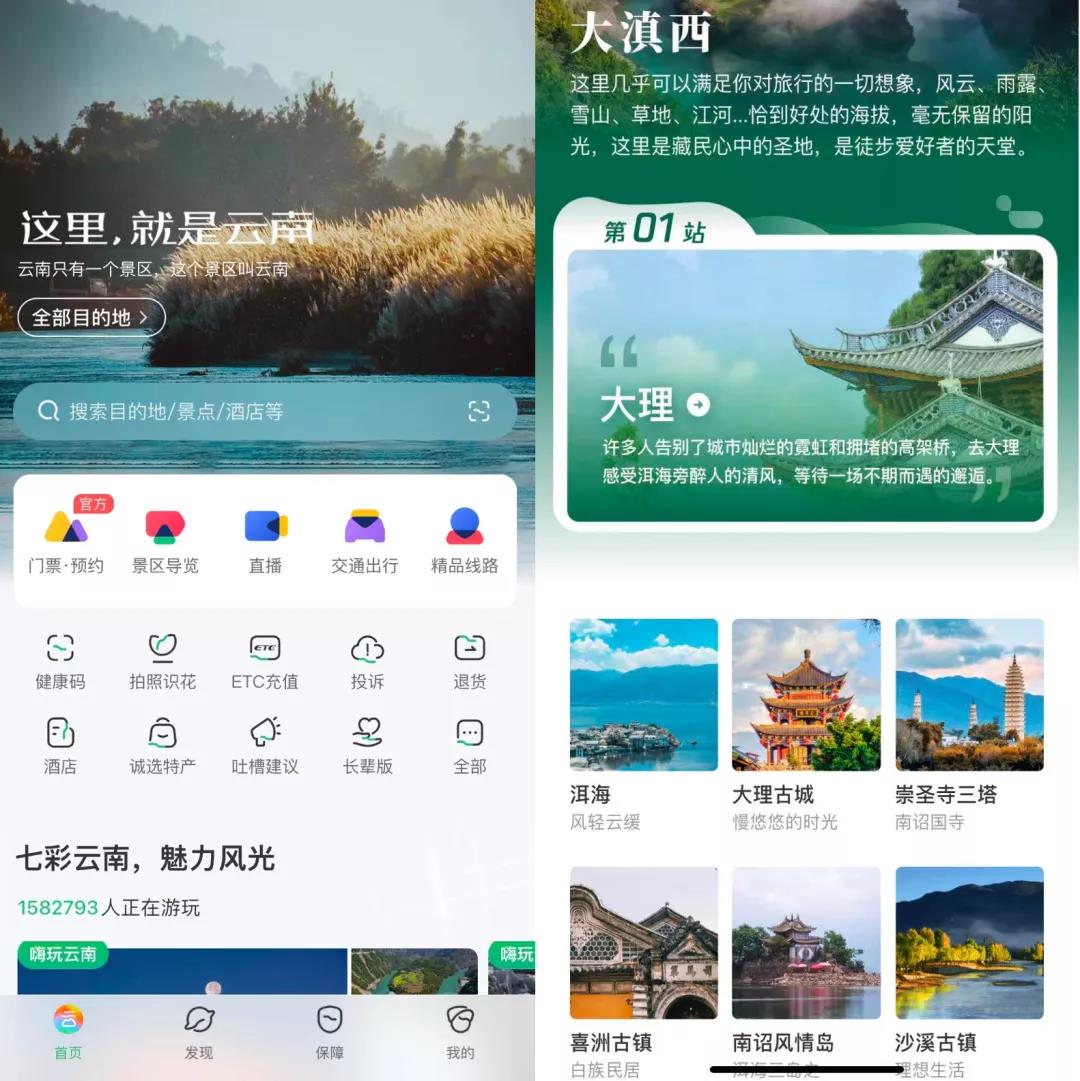Screen dimensions: 1080x1081
Task: Tap the QR scan icon in search bar
Action: 479,411
